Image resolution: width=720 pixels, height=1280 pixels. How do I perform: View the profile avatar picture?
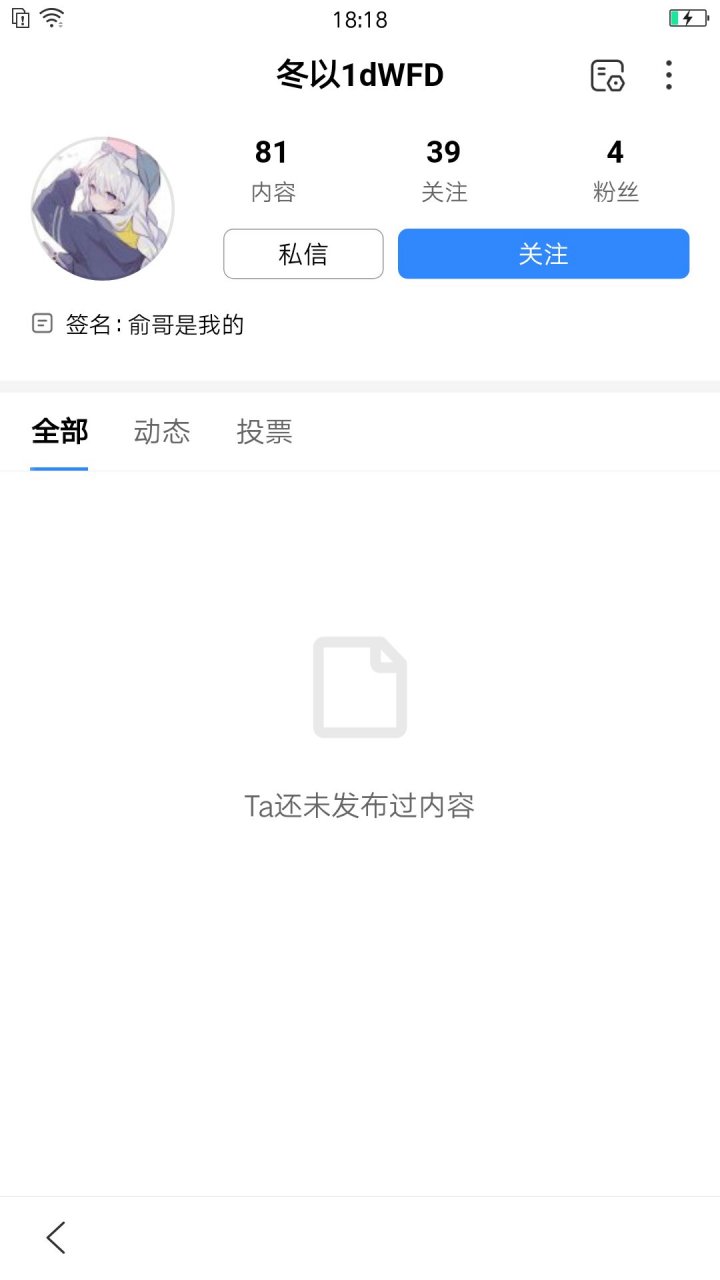pyautogui.click(x=103, y=208)
